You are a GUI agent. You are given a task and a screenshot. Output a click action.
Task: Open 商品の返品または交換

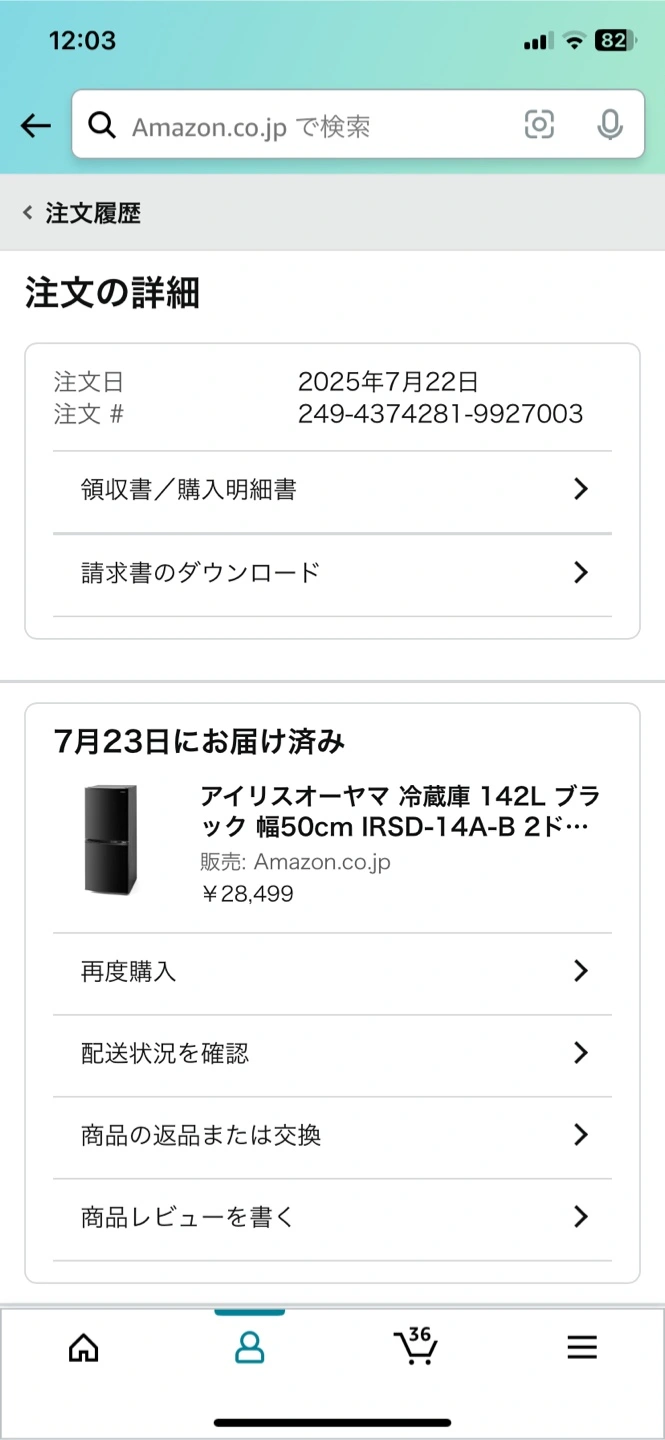332,1136
